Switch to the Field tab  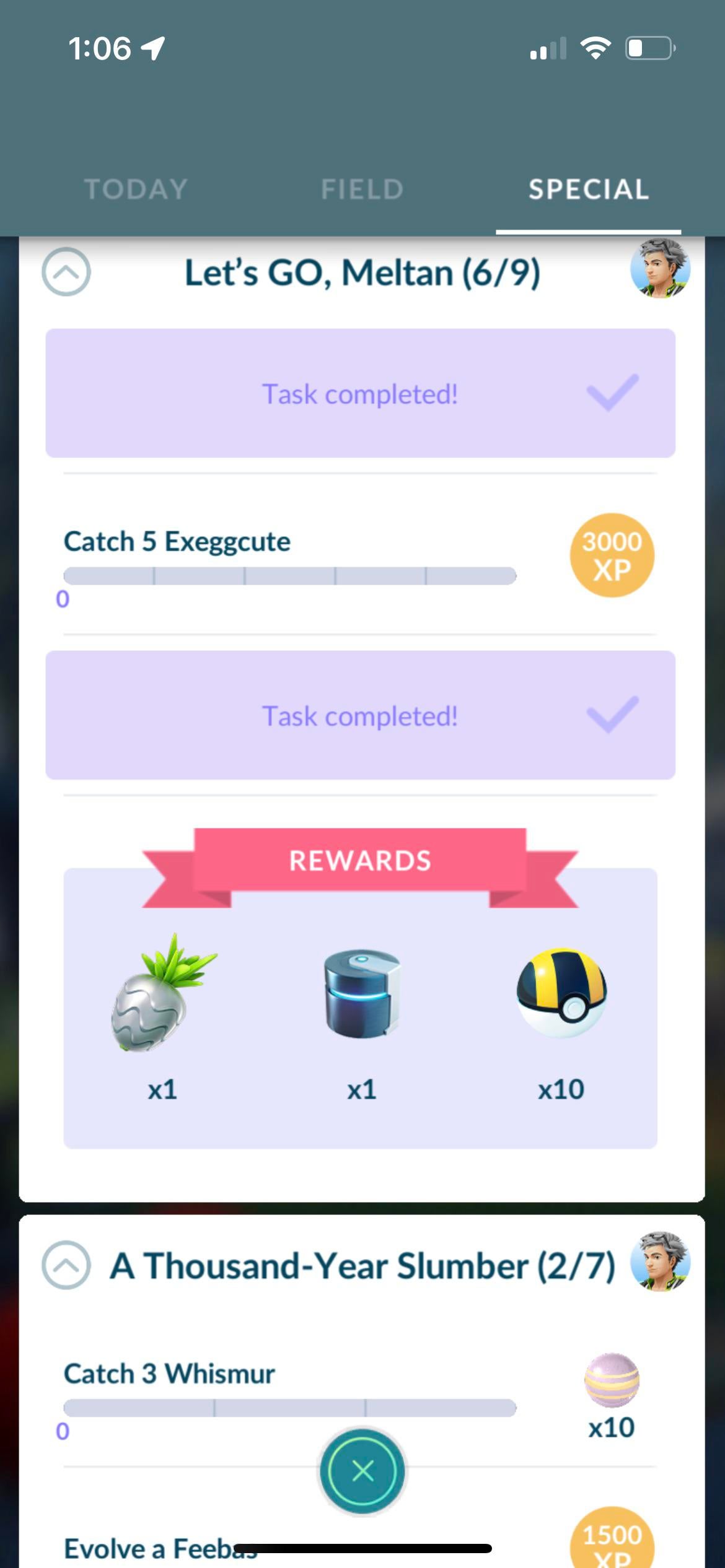[362, 189]
